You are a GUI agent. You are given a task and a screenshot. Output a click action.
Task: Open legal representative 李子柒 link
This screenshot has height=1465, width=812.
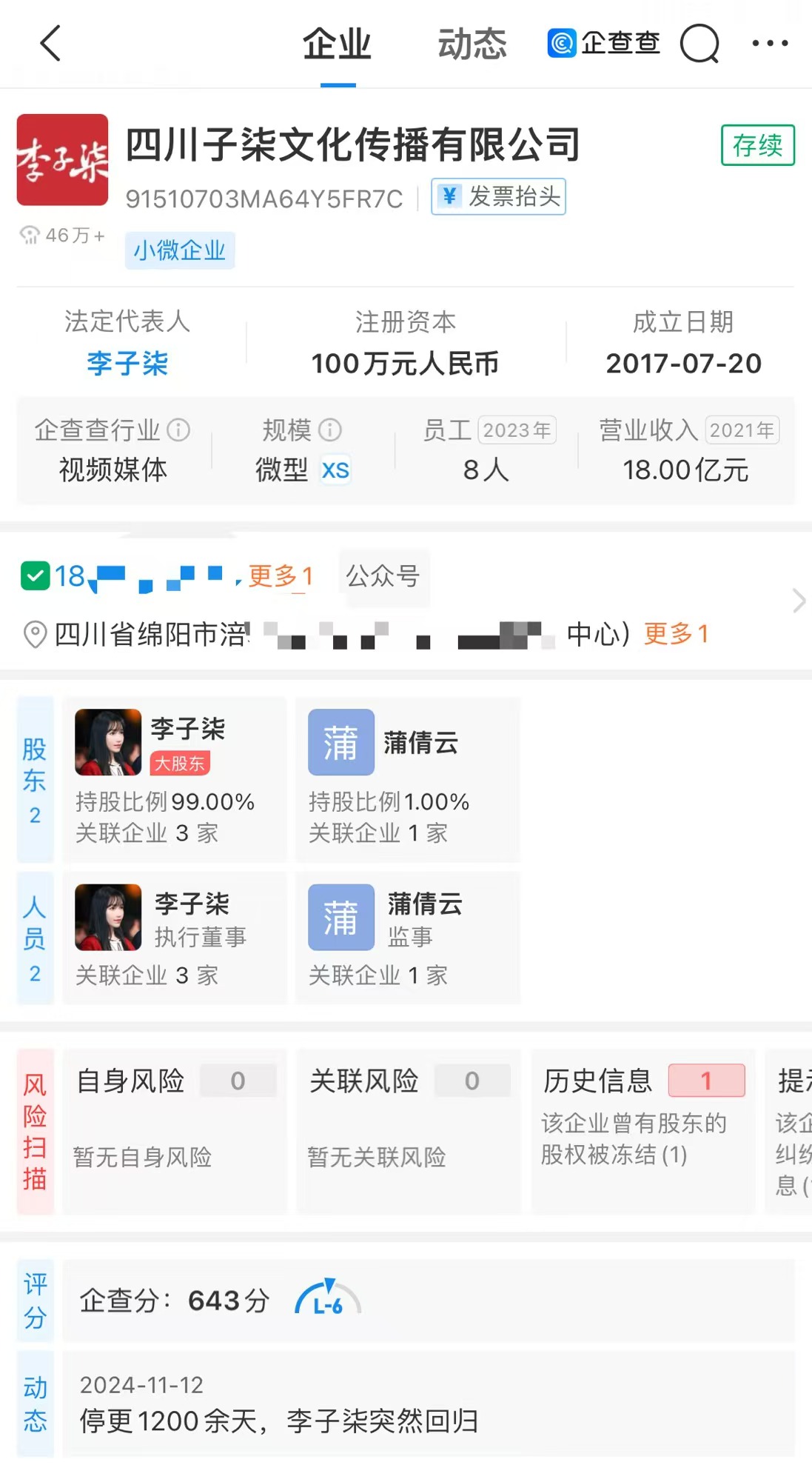[127, 364]
